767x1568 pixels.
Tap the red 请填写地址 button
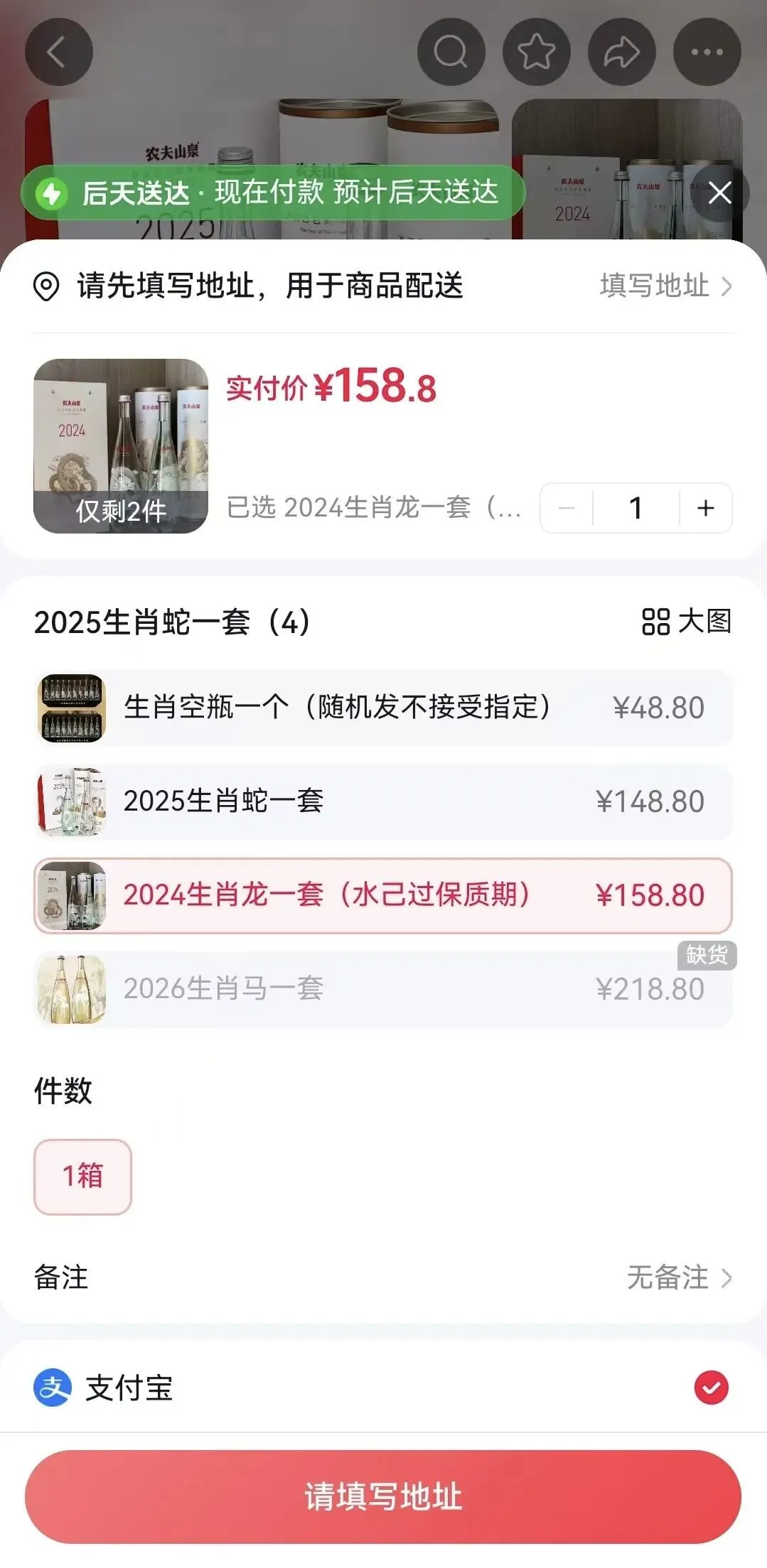tap(383, 1497)
